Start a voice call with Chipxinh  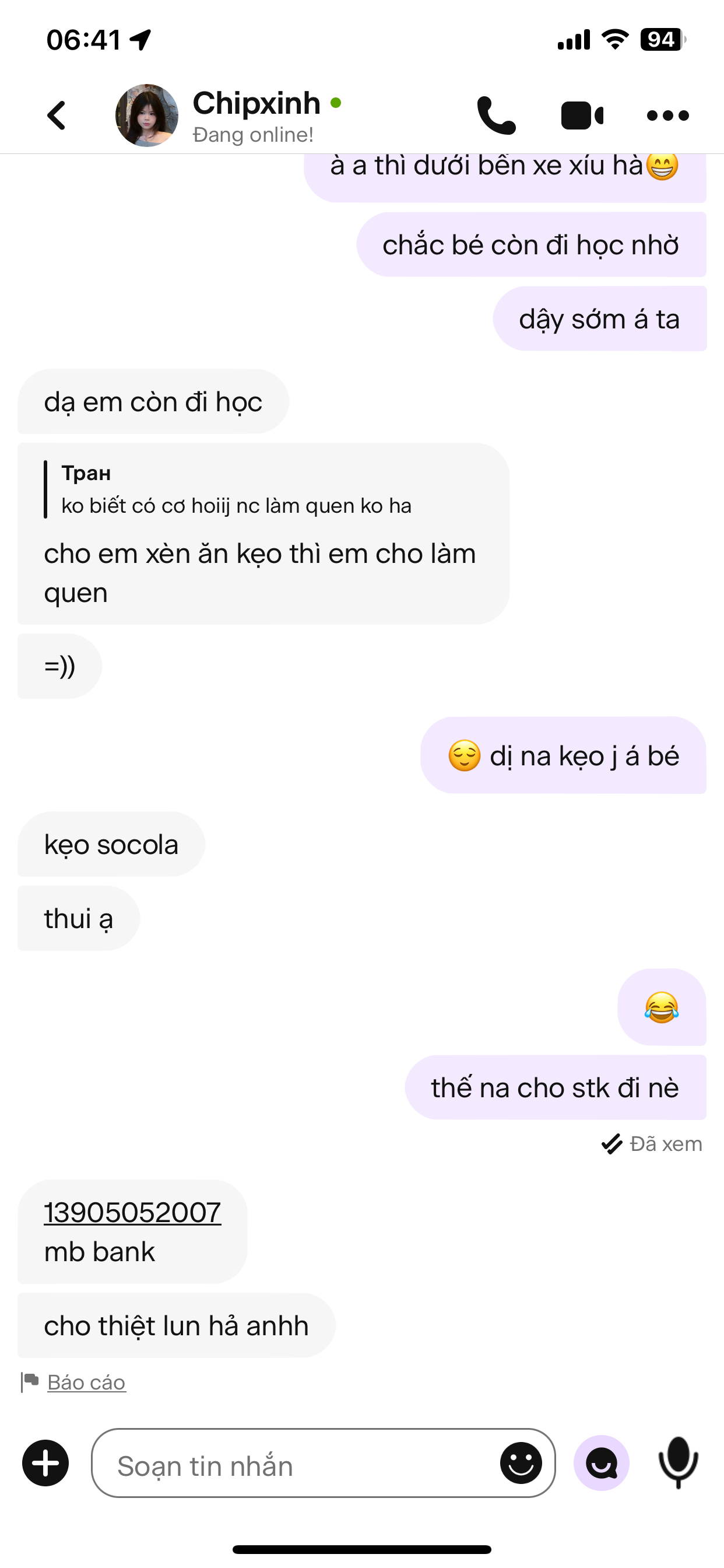click(496, 115)
